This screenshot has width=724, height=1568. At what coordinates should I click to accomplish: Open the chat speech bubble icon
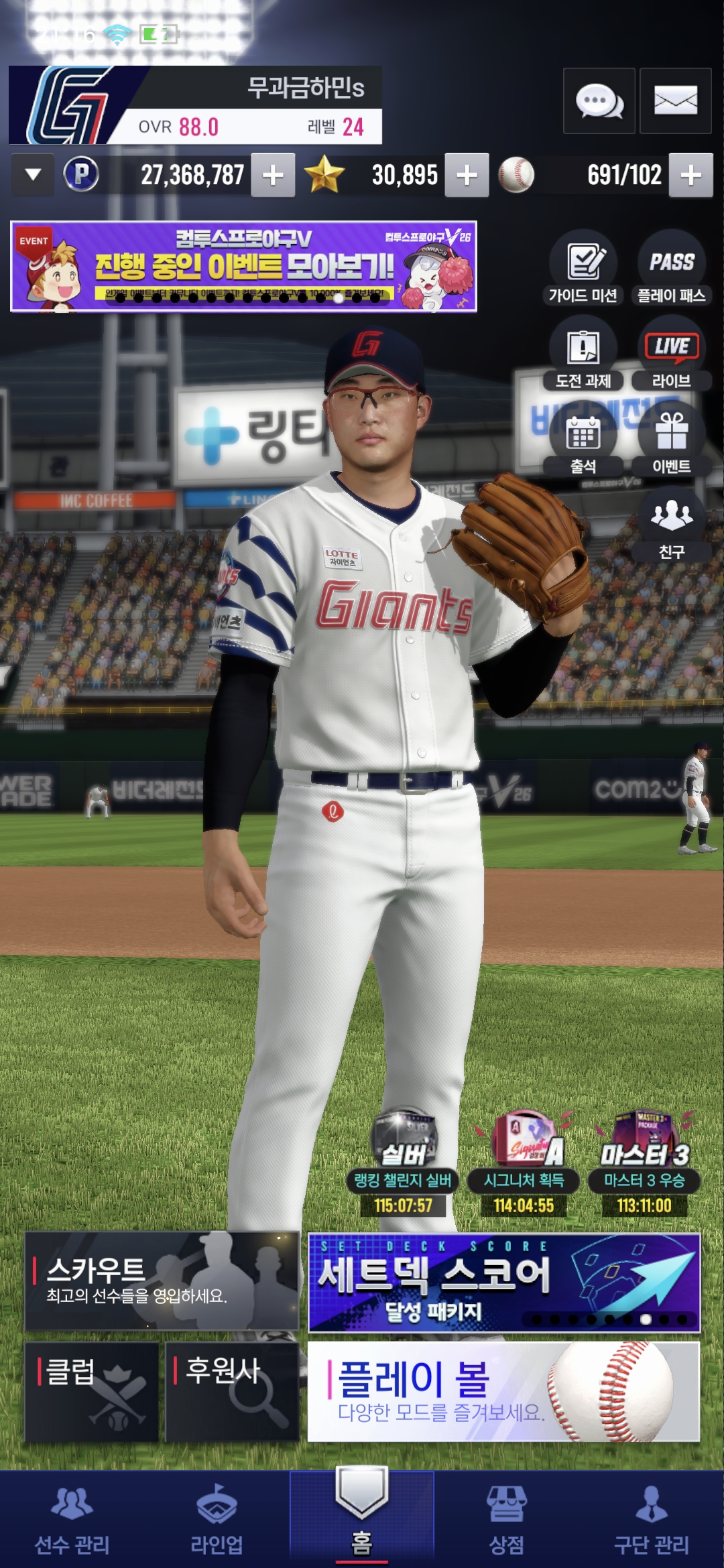coord(599,101)
